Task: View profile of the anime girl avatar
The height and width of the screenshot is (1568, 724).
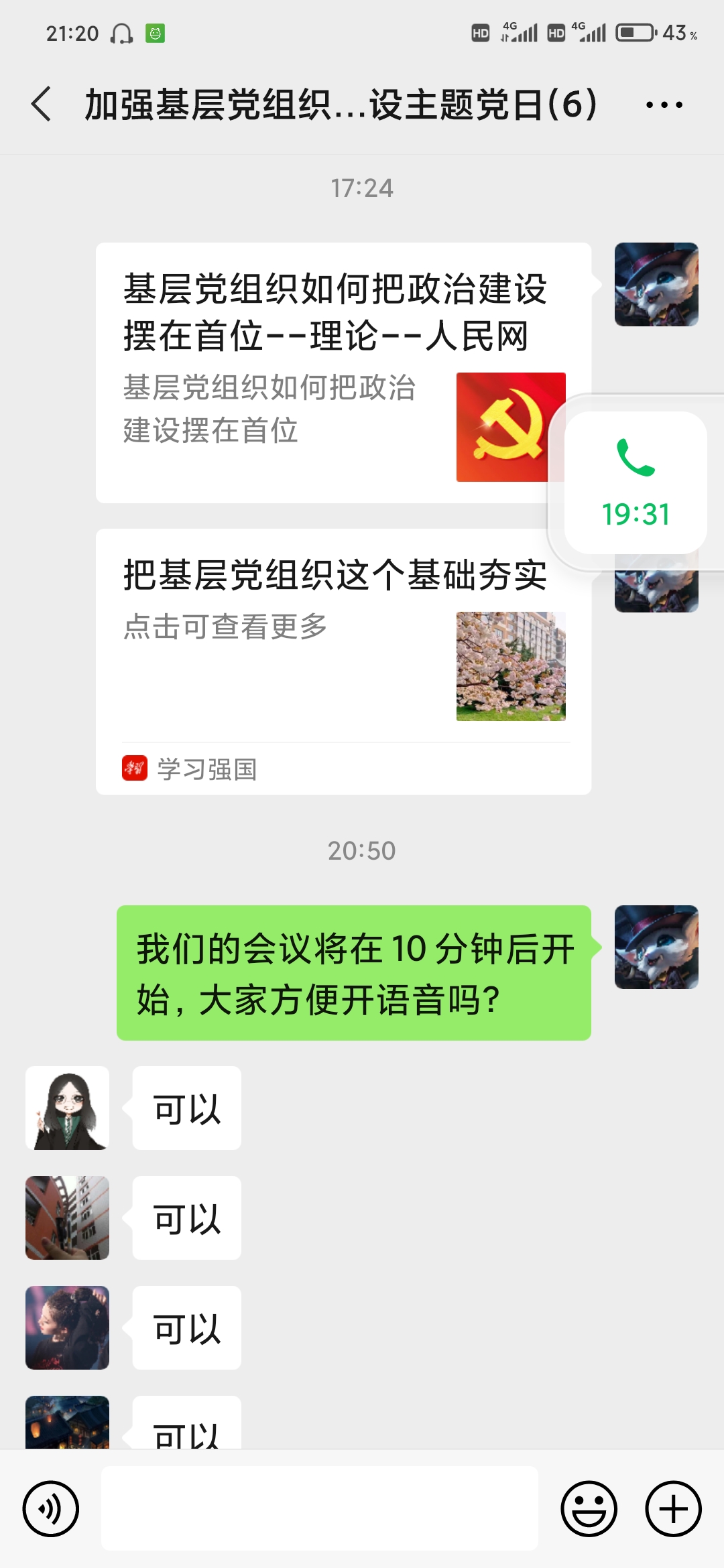Action: tap(67, 1108)
